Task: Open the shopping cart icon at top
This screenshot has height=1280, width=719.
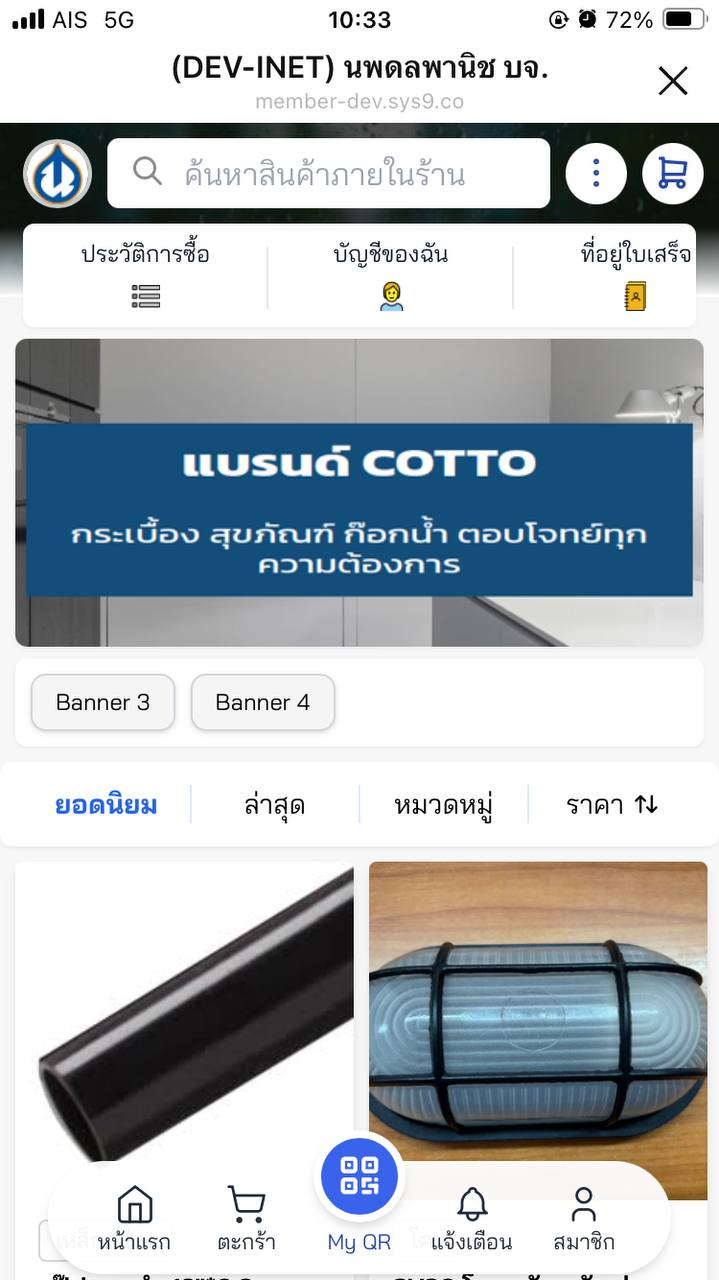Action: (x=672, y=173)
